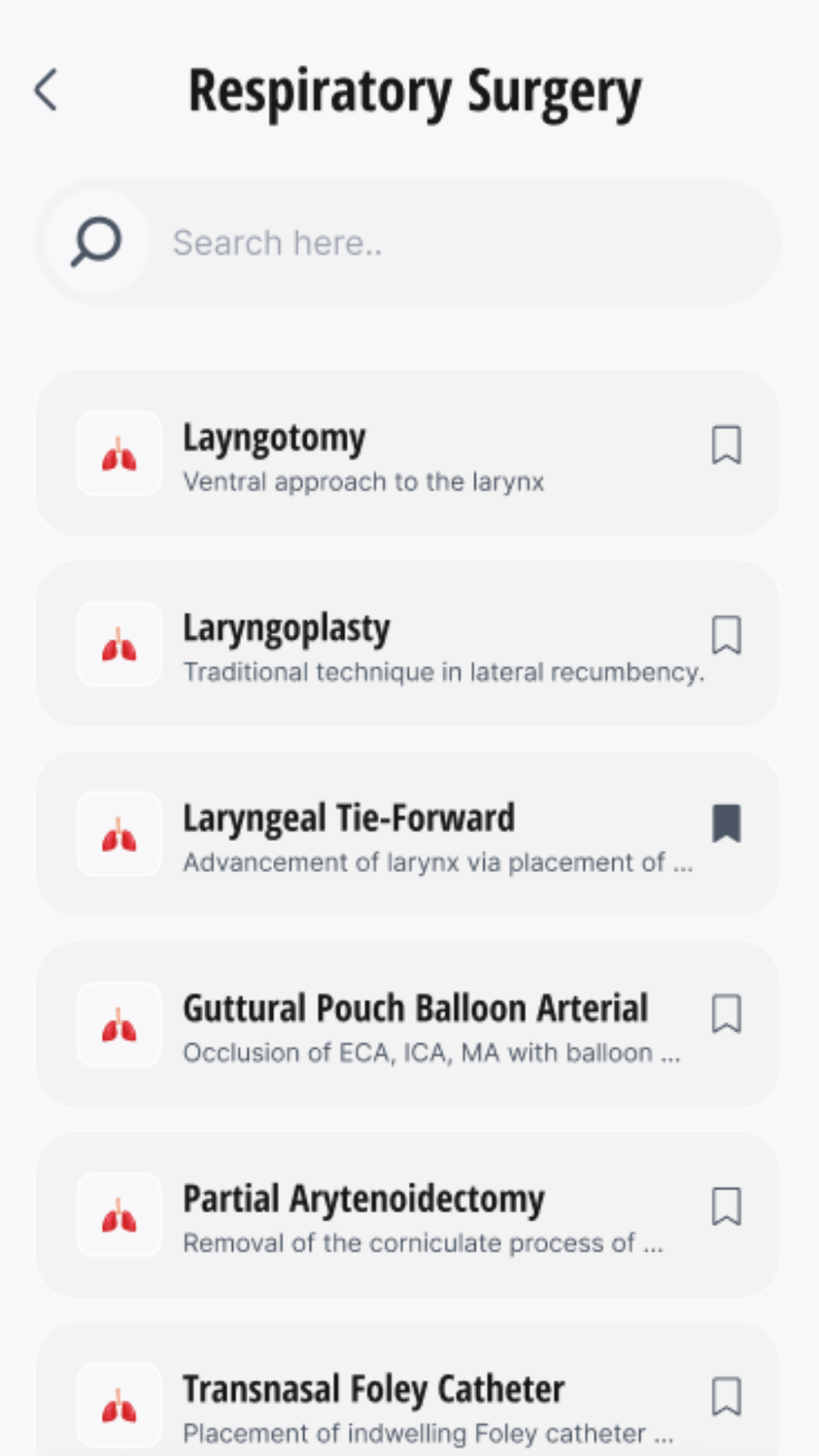Bookmark the Laryngoplasty procedure

726,635
